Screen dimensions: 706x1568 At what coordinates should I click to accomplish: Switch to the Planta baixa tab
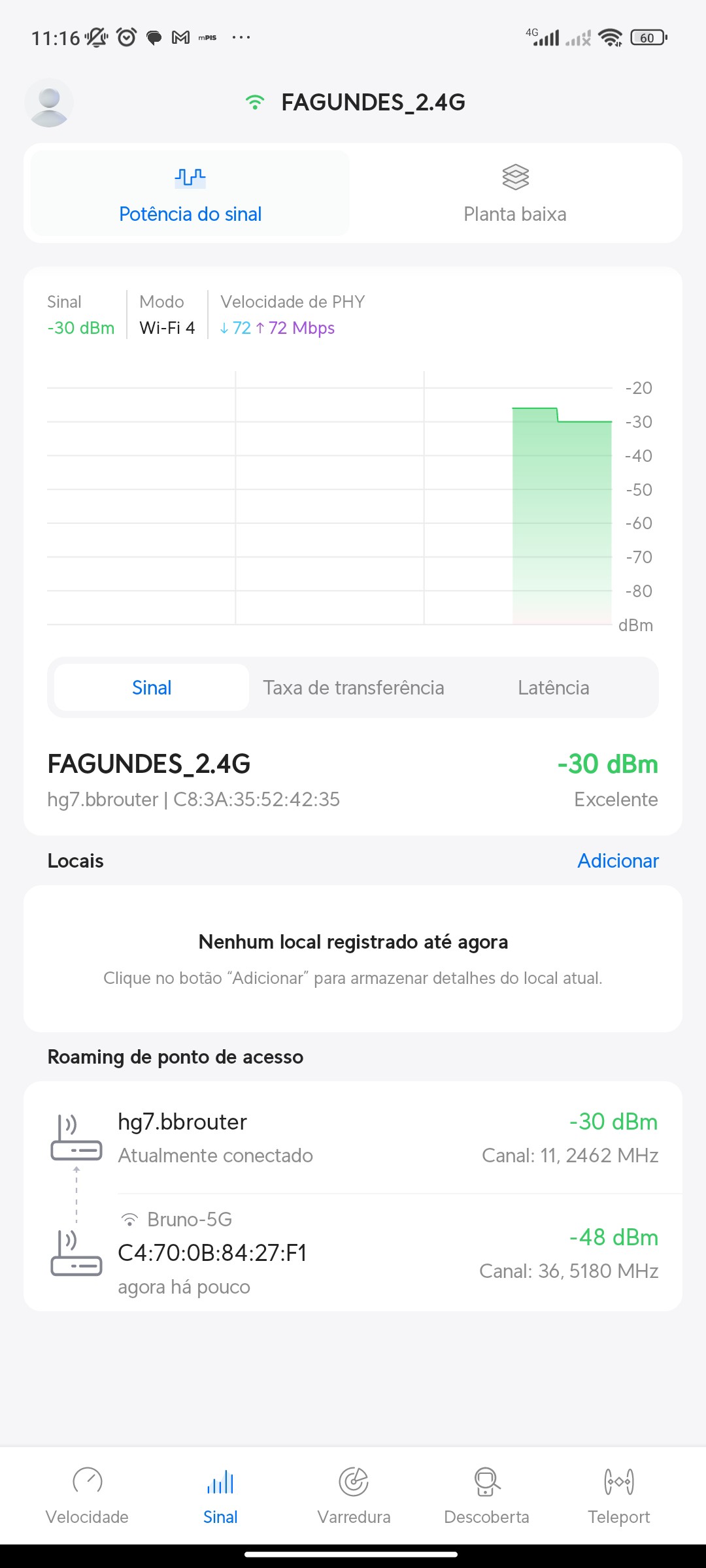[515, 193]
